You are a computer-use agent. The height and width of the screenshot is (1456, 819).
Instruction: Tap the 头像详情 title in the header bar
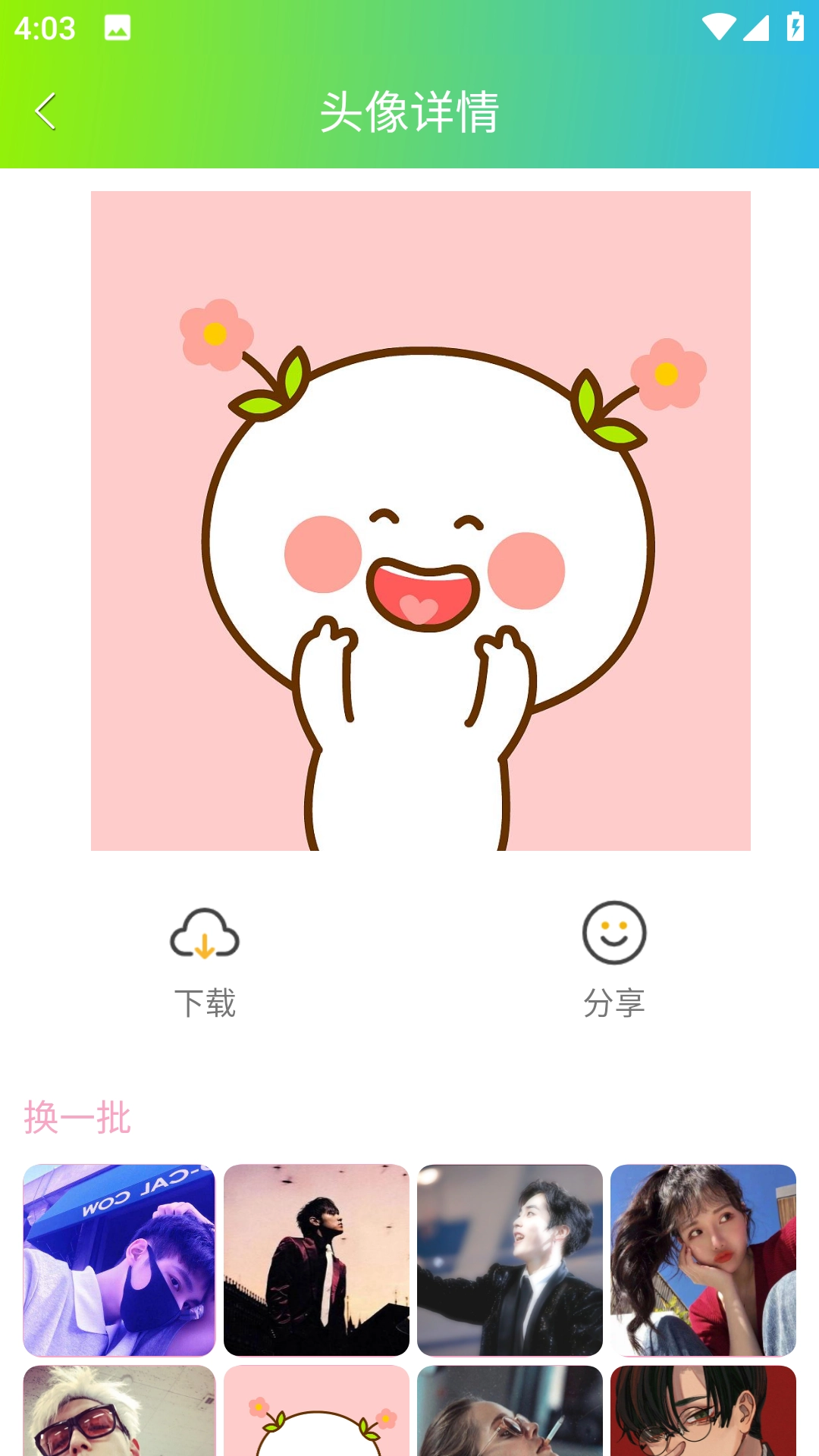pyautogui.click(x=409, y=111)
